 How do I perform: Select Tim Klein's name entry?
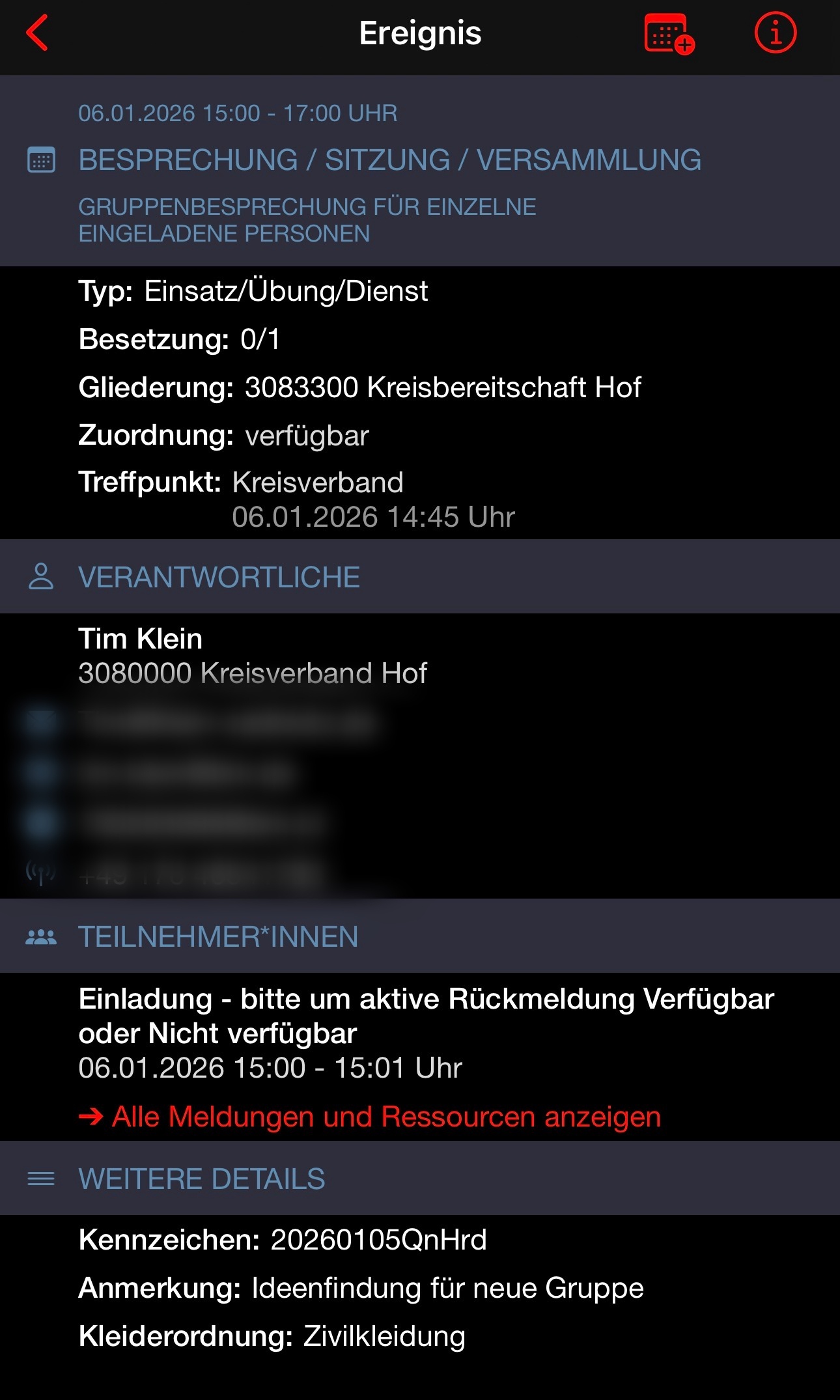[141, 639]
